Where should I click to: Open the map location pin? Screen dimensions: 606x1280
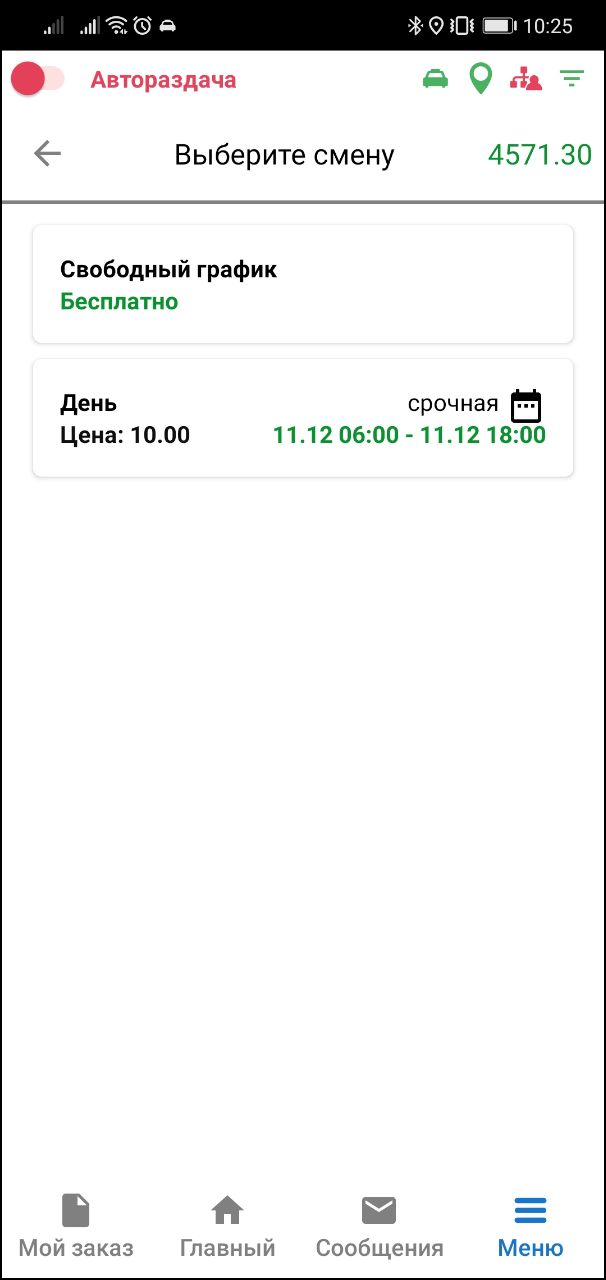(x=481, y=79)
